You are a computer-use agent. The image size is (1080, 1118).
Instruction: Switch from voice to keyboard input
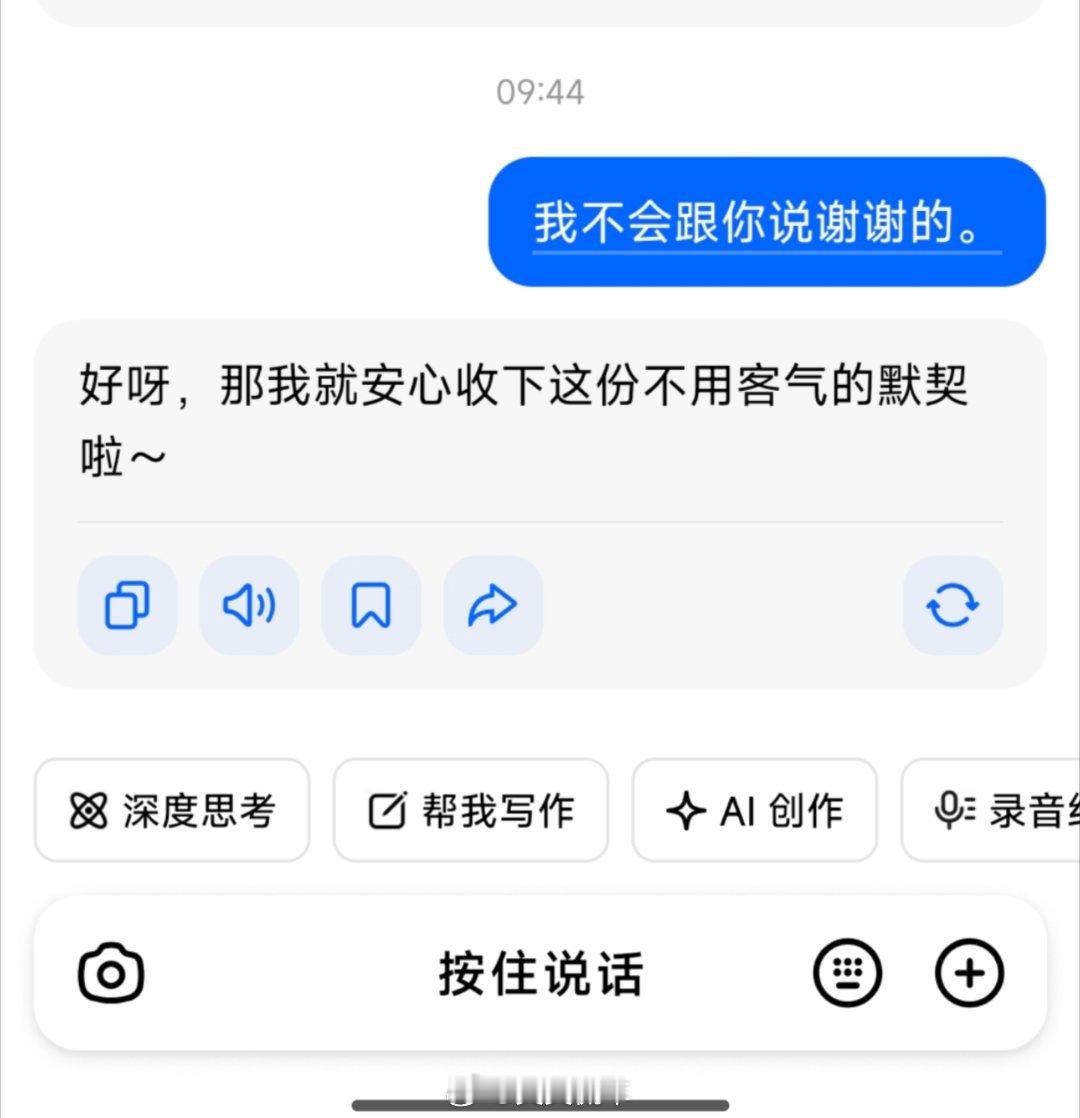(x=846, y=970)
